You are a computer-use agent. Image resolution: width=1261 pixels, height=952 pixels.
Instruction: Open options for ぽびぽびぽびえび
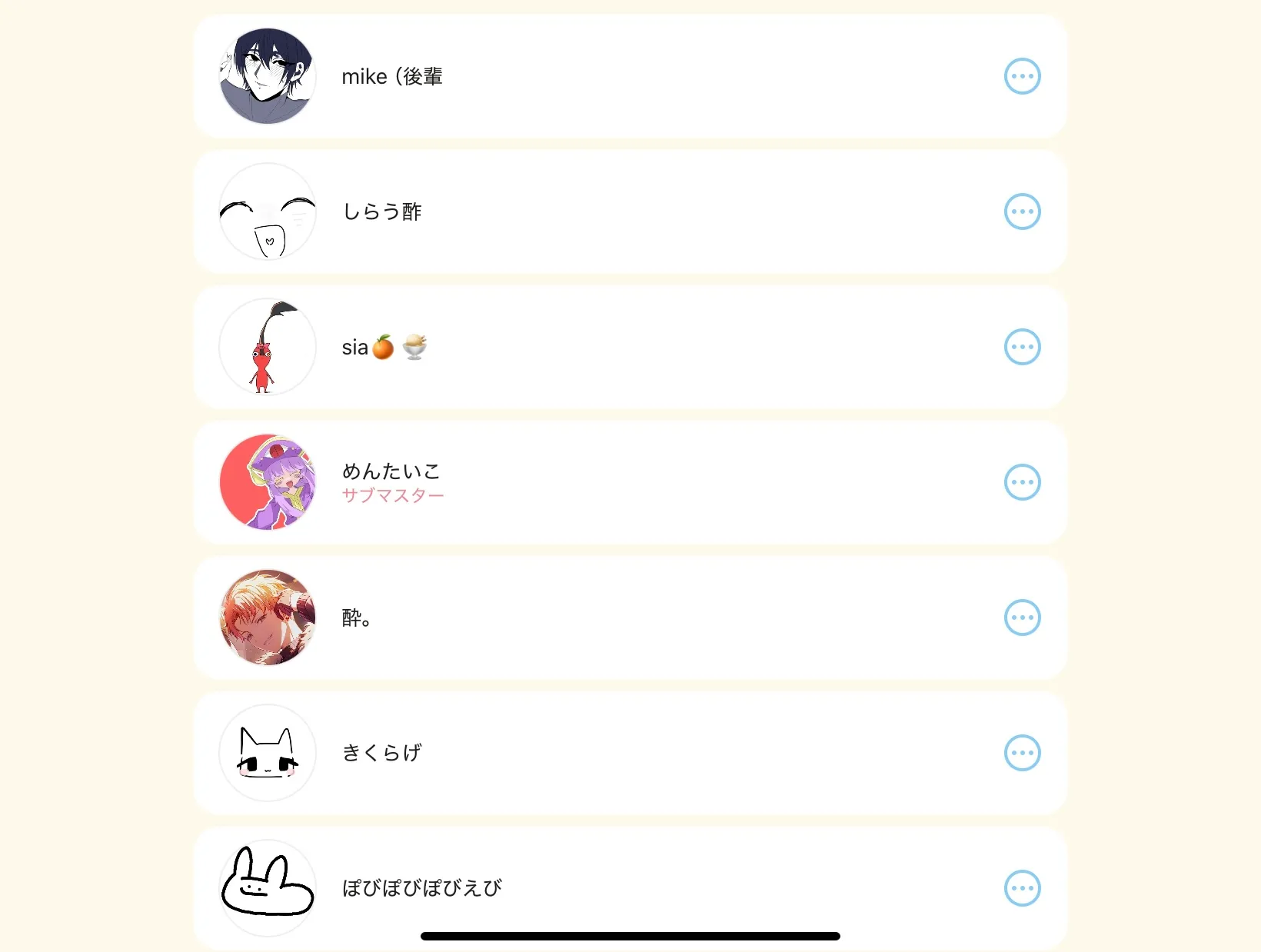(x=1022, y=888)
